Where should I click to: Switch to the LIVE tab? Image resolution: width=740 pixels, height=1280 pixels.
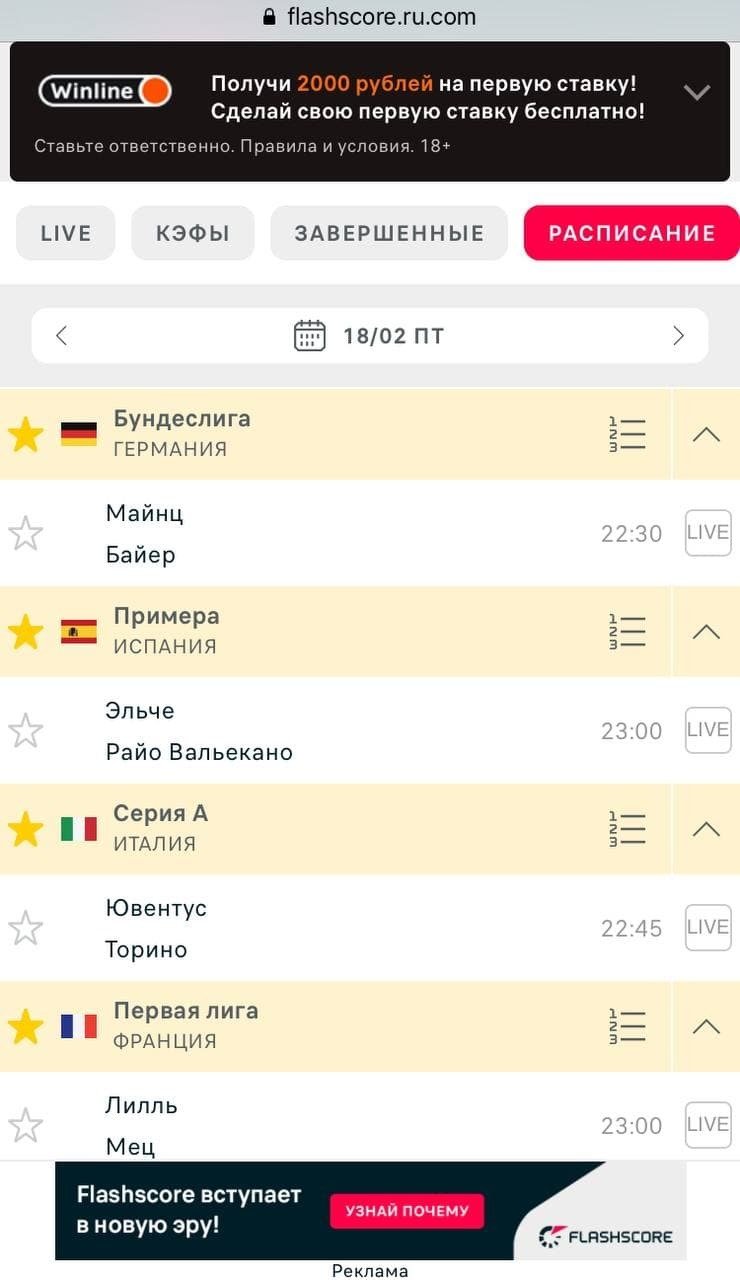[66, 233]
